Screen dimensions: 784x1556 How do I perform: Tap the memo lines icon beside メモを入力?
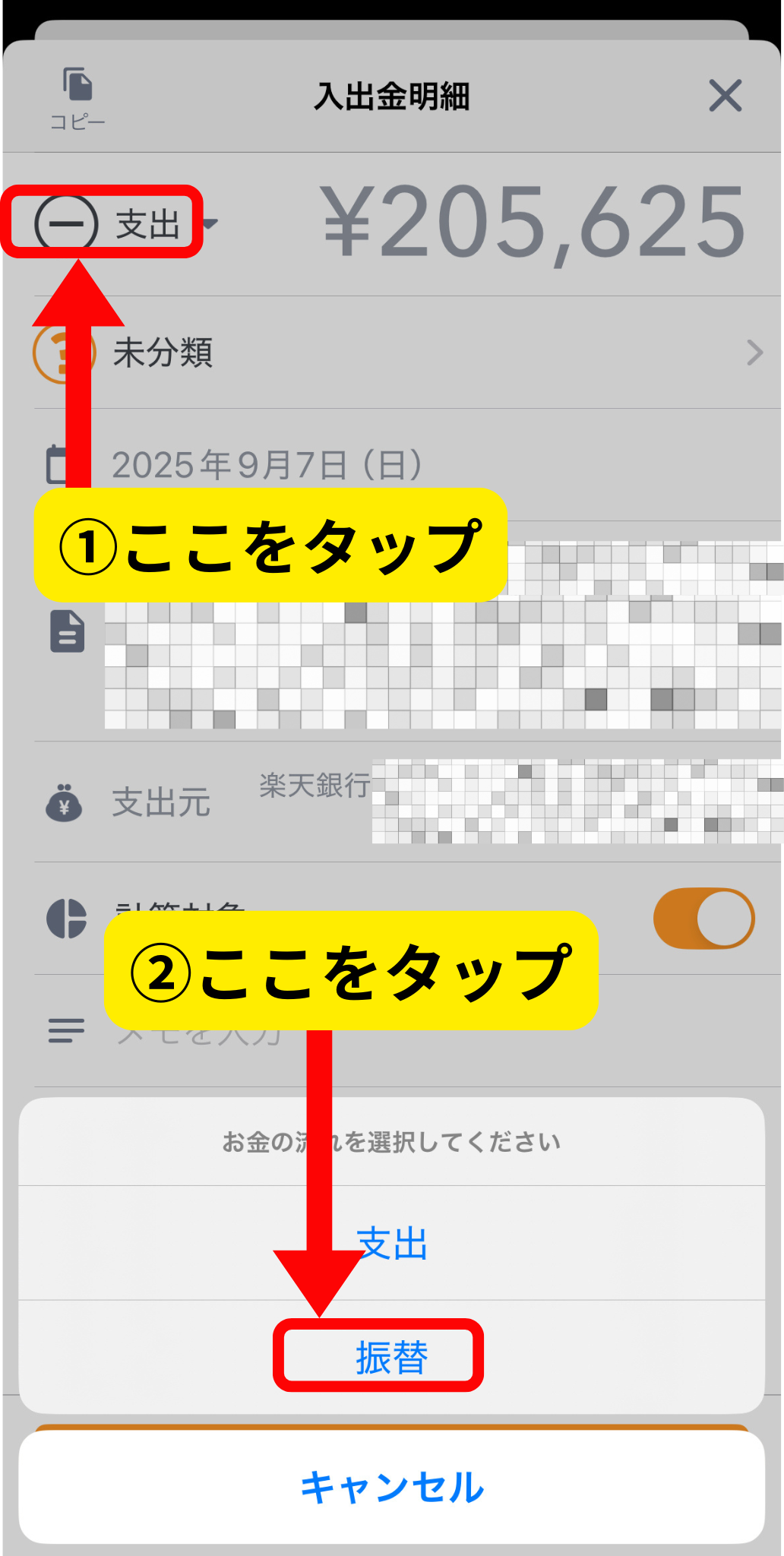pyautogui.click(x=65, y=1029)
